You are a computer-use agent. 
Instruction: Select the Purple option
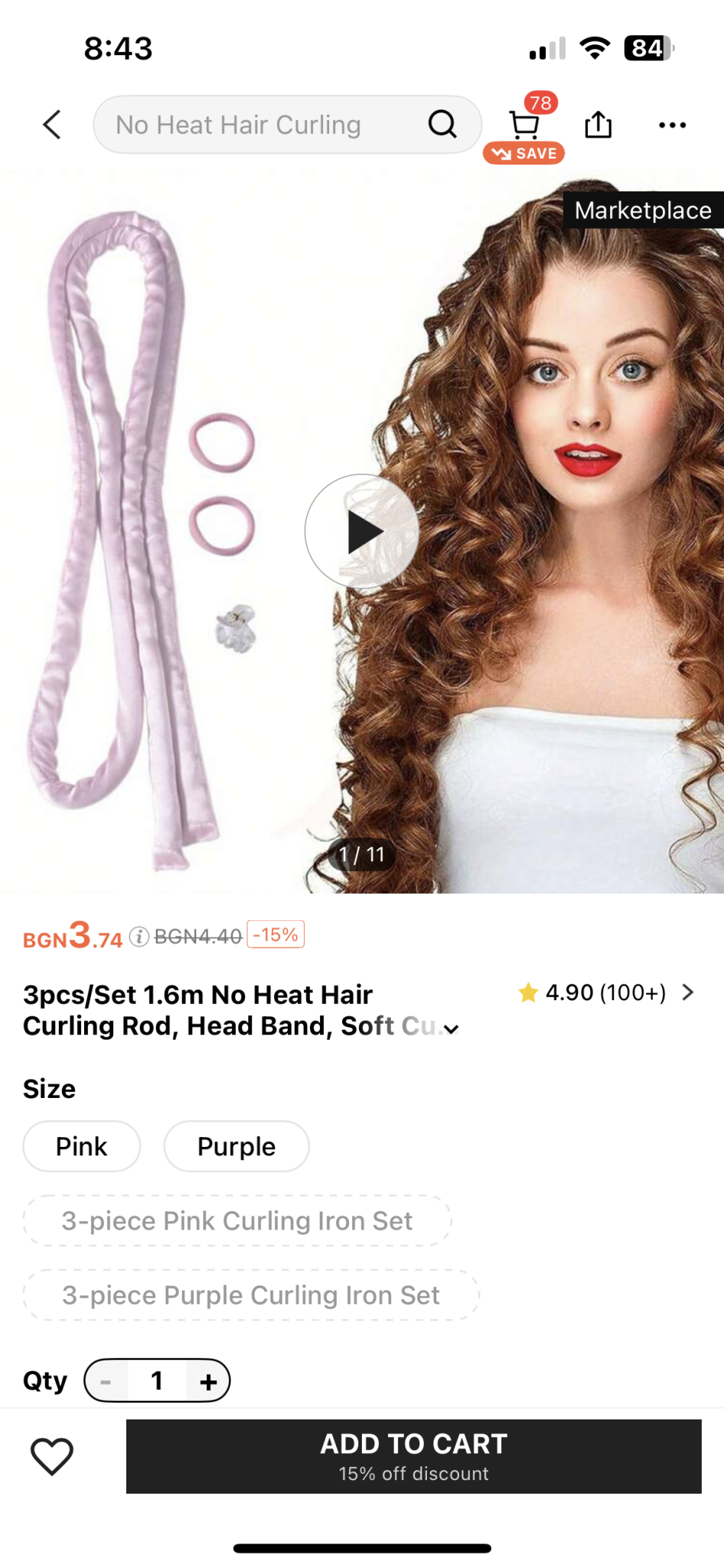point(236,1146)
